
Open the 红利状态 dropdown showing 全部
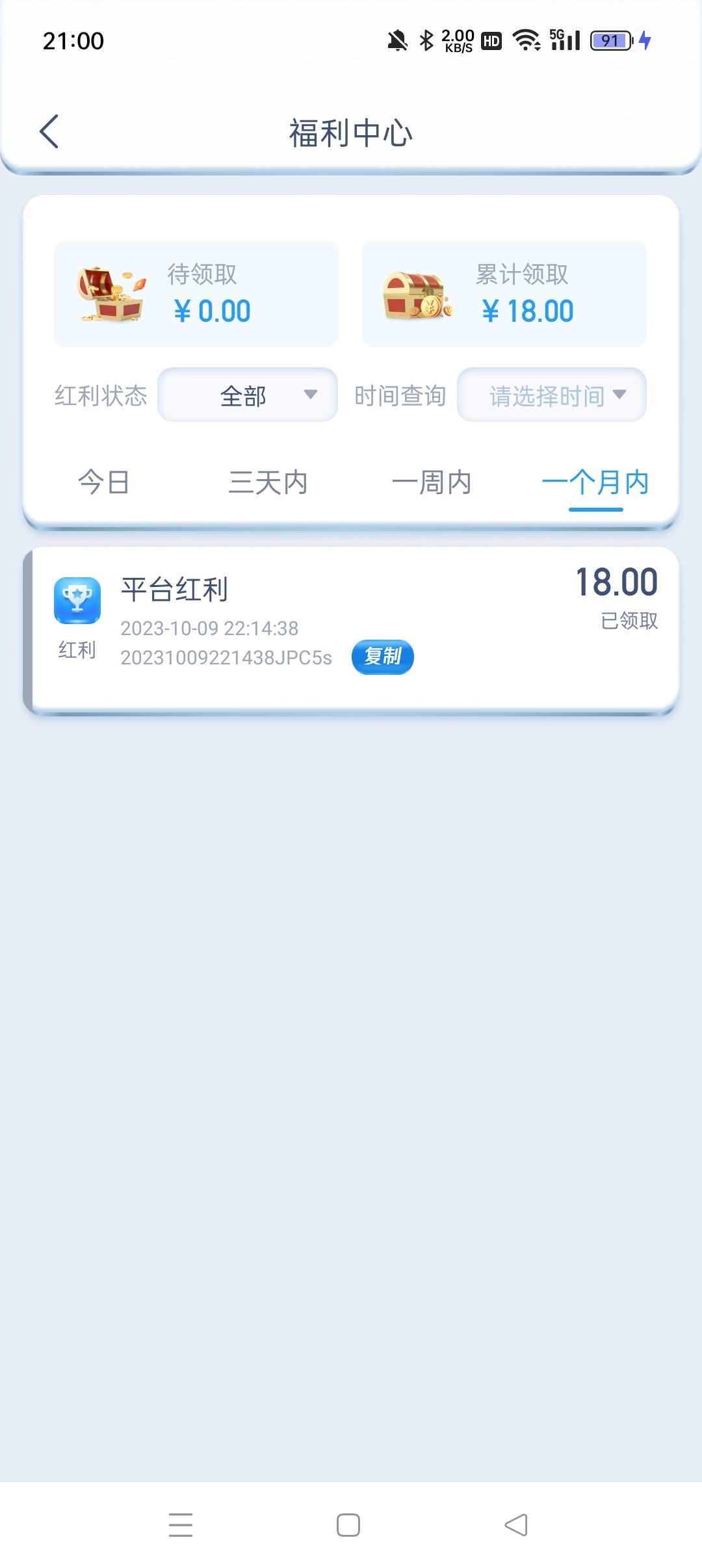pyautogui.click(x=248, y=395)
